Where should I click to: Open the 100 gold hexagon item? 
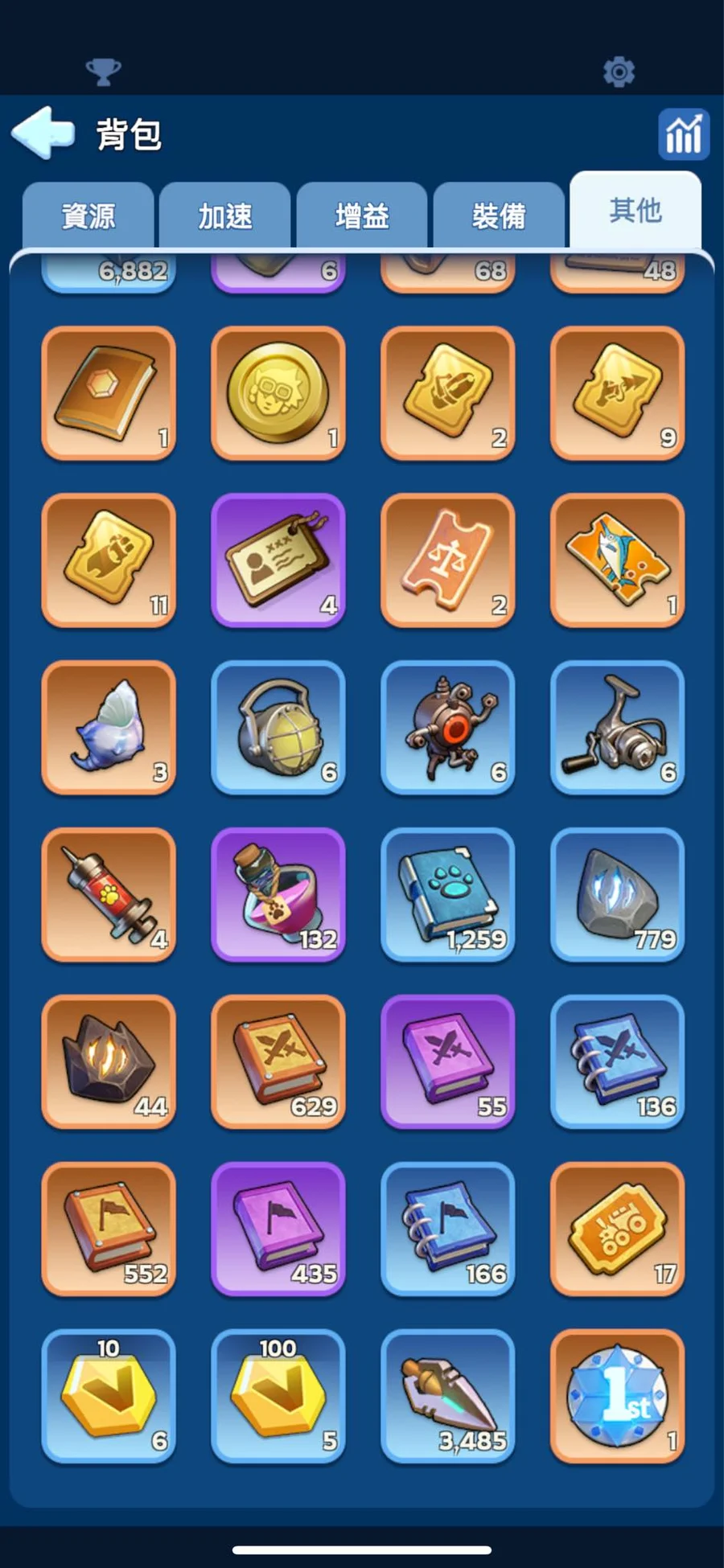click(278, 1397)
